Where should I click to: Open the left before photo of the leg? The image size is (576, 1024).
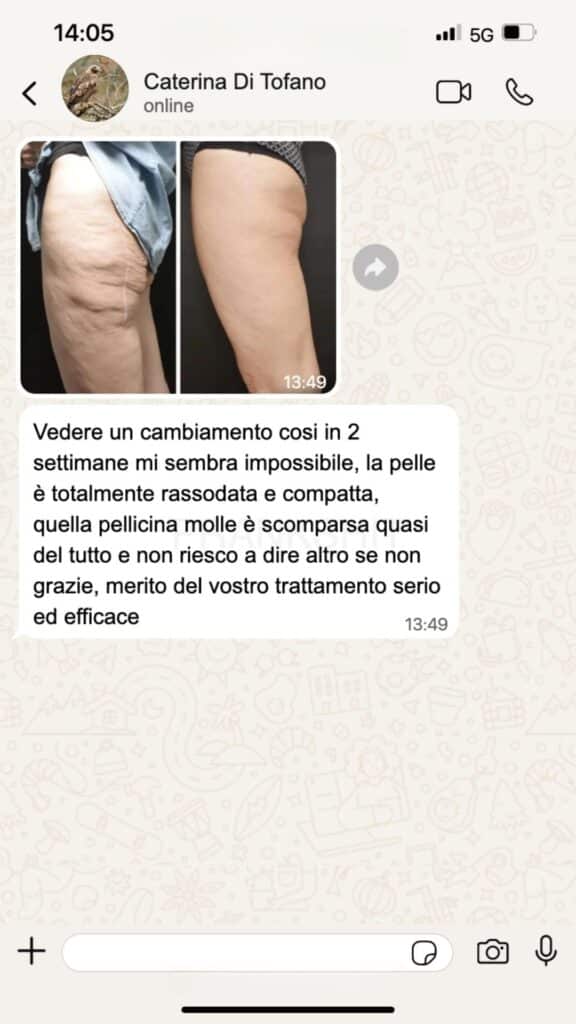coord(98,267)
